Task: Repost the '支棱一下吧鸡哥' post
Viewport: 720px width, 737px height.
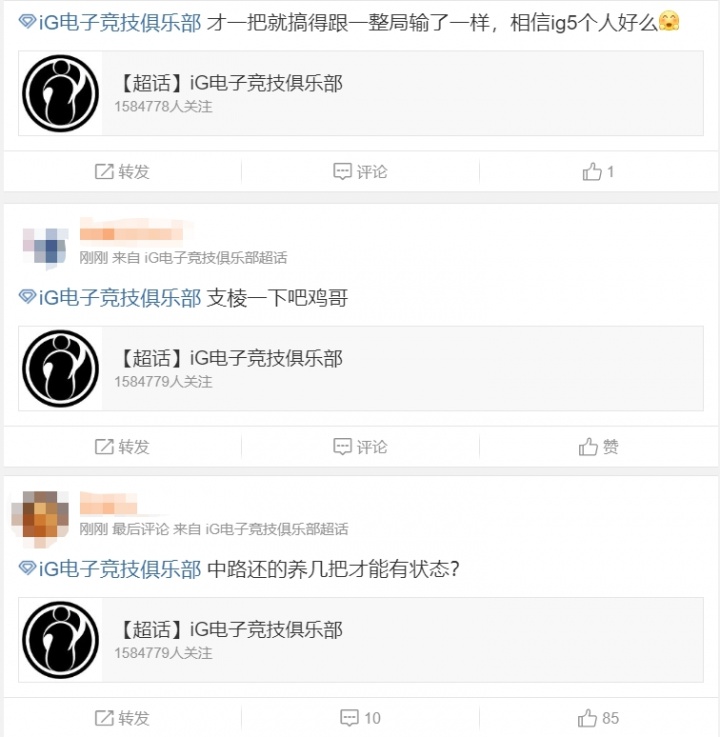Action: click(x=122, y=447)
